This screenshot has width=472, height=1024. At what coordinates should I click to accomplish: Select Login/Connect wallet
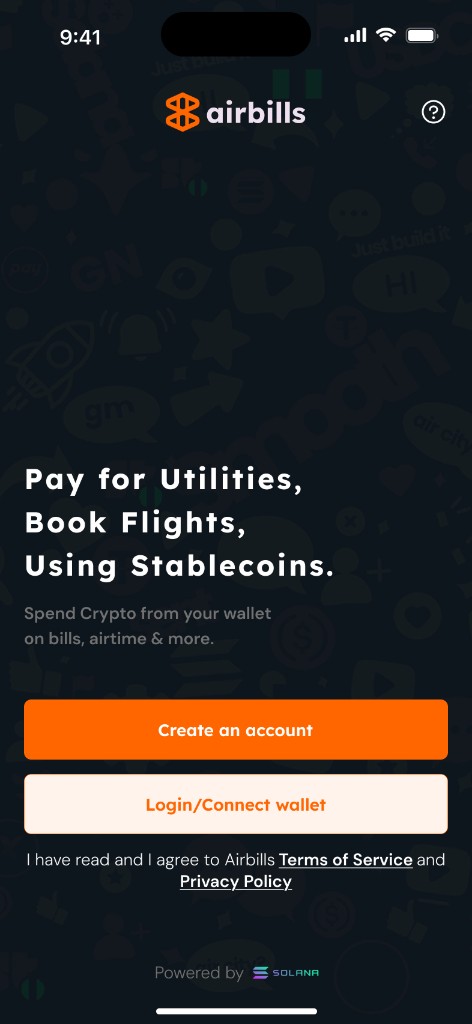click(x=236, y=804)
